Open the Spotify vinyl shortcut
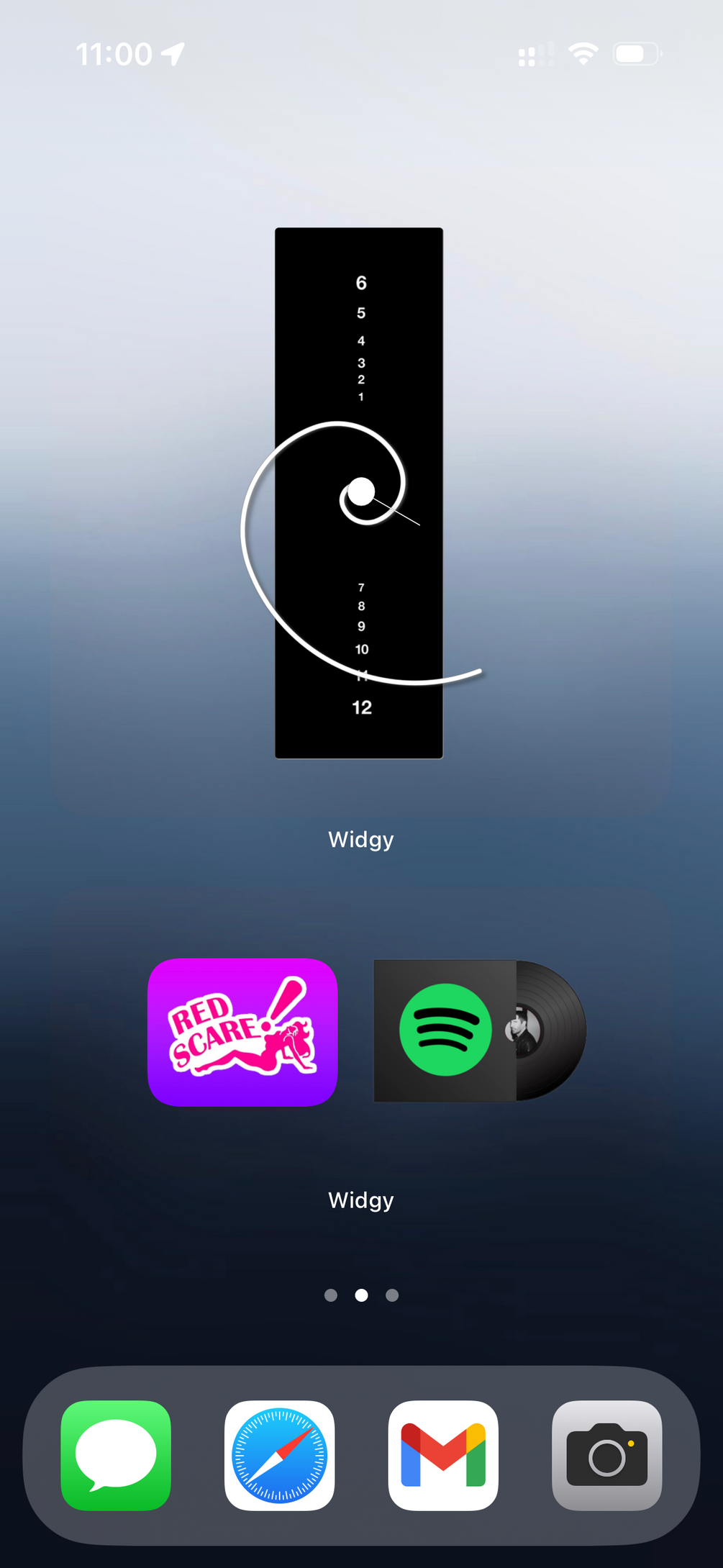Image resolution: width=723 pixels, height=1568 pixels. coord(479,1030)
